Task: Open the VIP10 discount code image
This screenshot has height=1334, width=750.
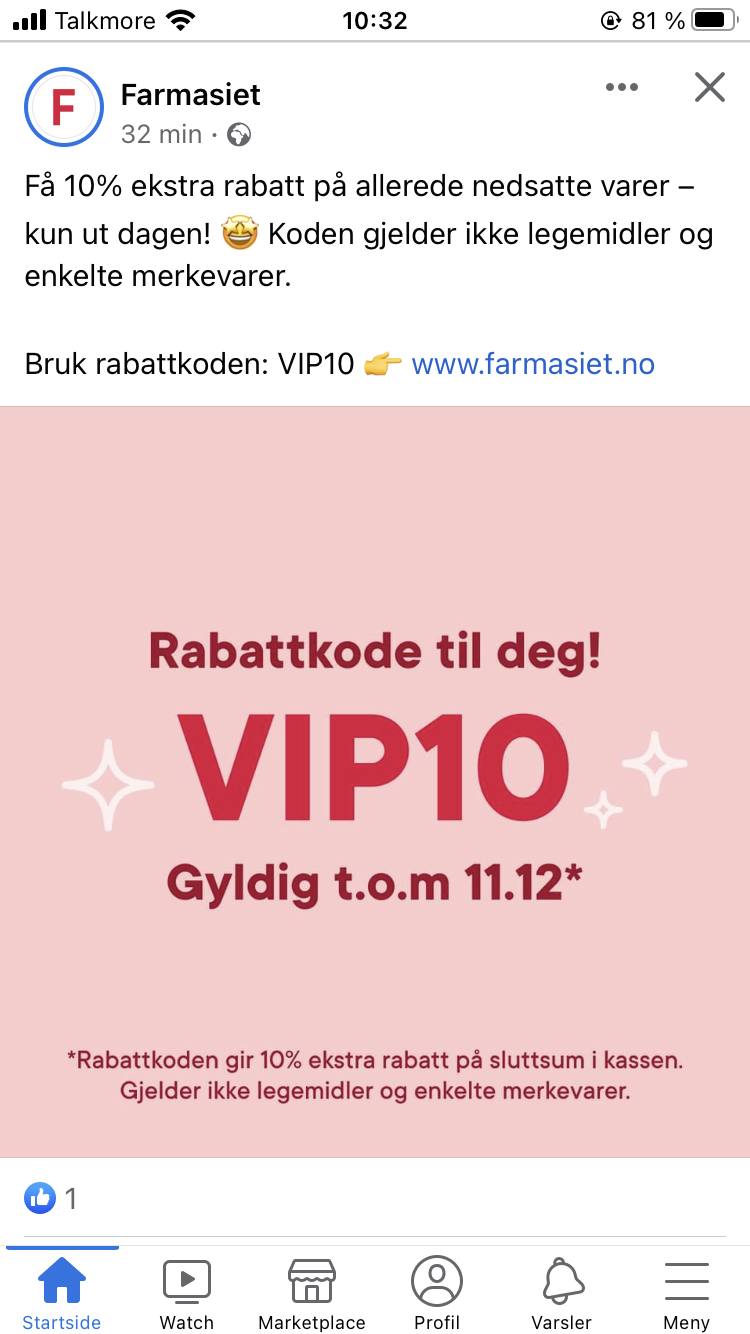Action: [x=375, y=781]
